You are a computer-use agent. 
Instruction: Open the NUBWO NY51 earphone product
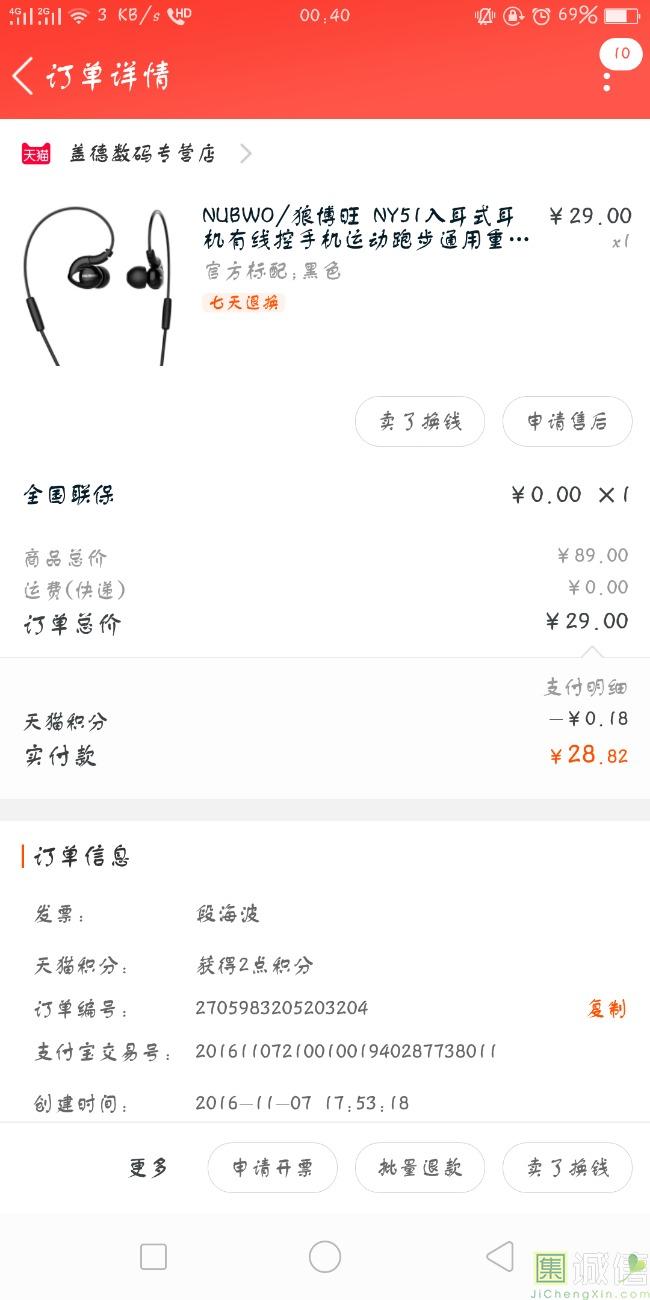click(365, 228)
